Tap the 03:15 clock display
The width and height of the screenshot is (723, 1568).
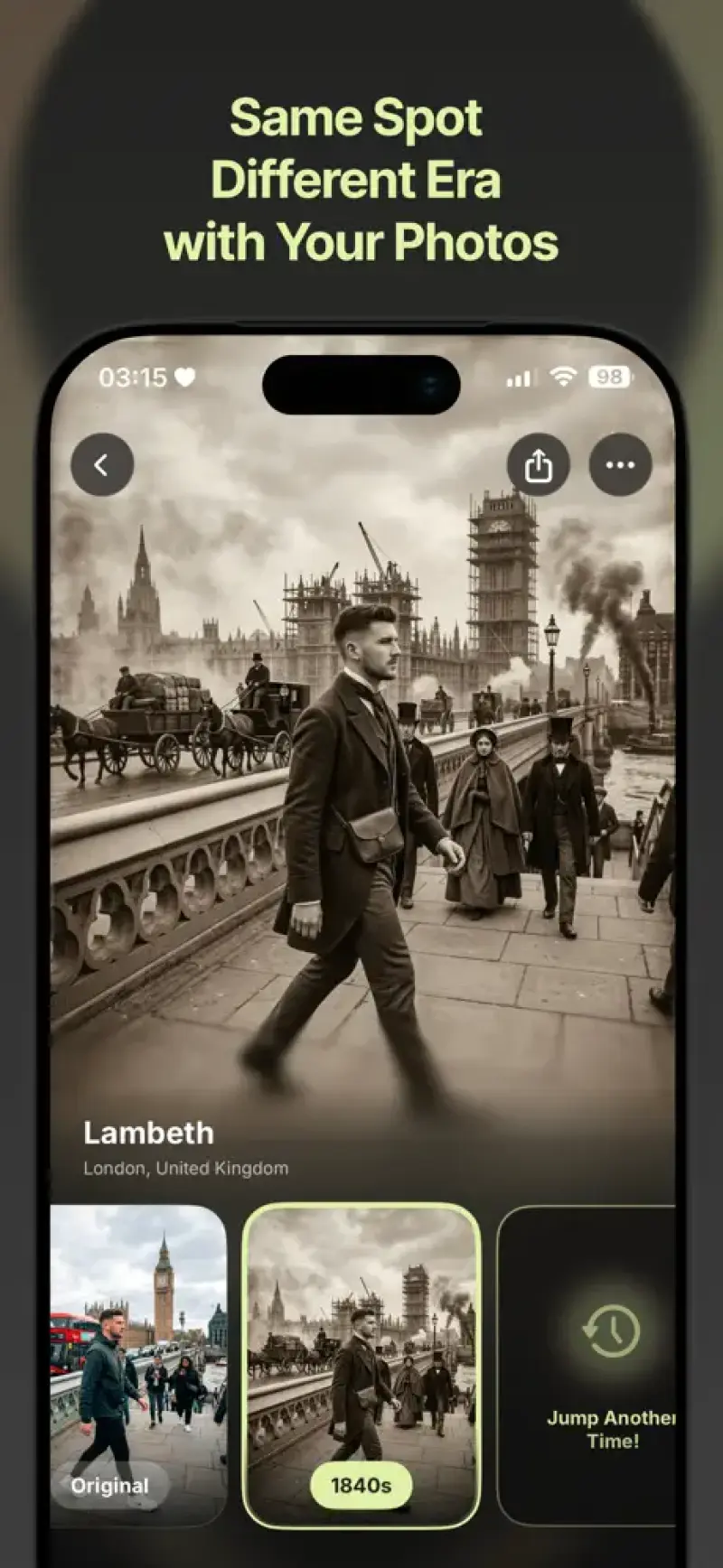(132, 378)
